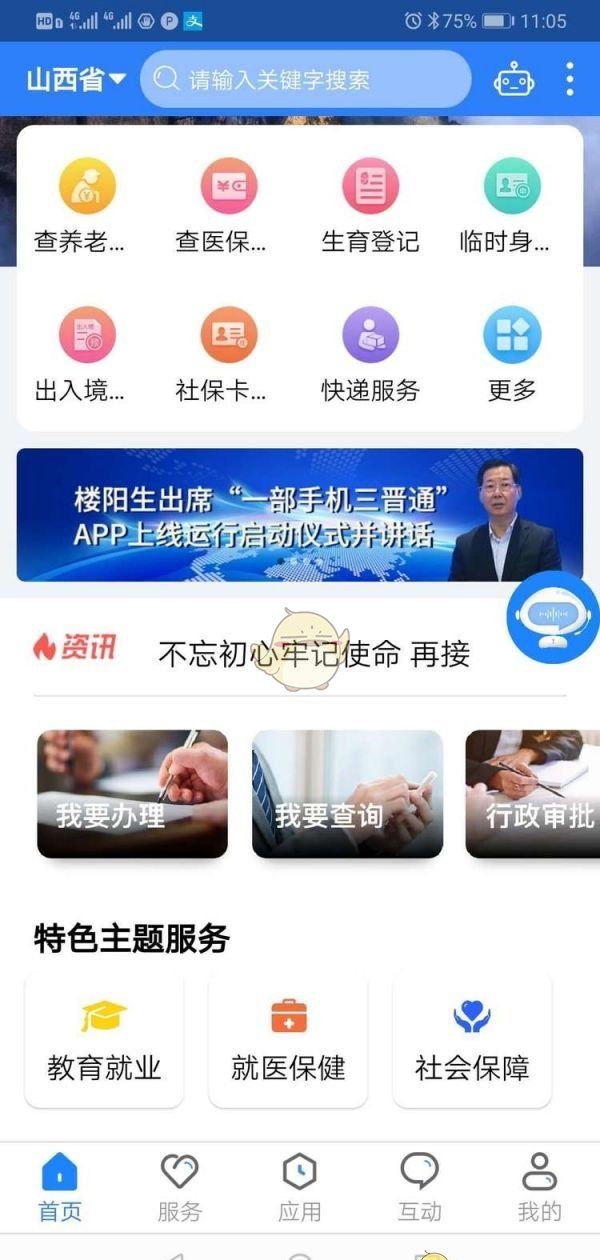Open the robot assistant icon in top bar
This screenshot has width=600, height=1260.
(x=514, y=79)
